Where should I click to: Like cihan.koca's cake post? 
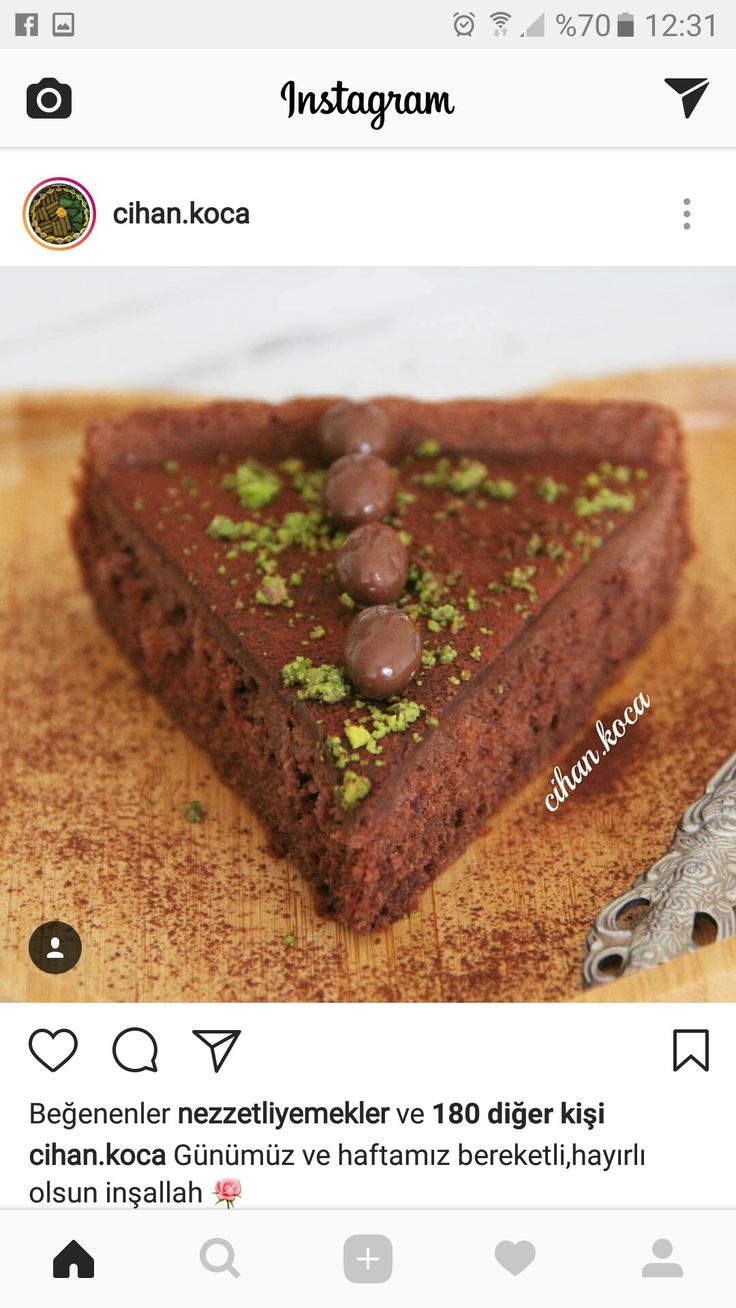click(53, 1051)
